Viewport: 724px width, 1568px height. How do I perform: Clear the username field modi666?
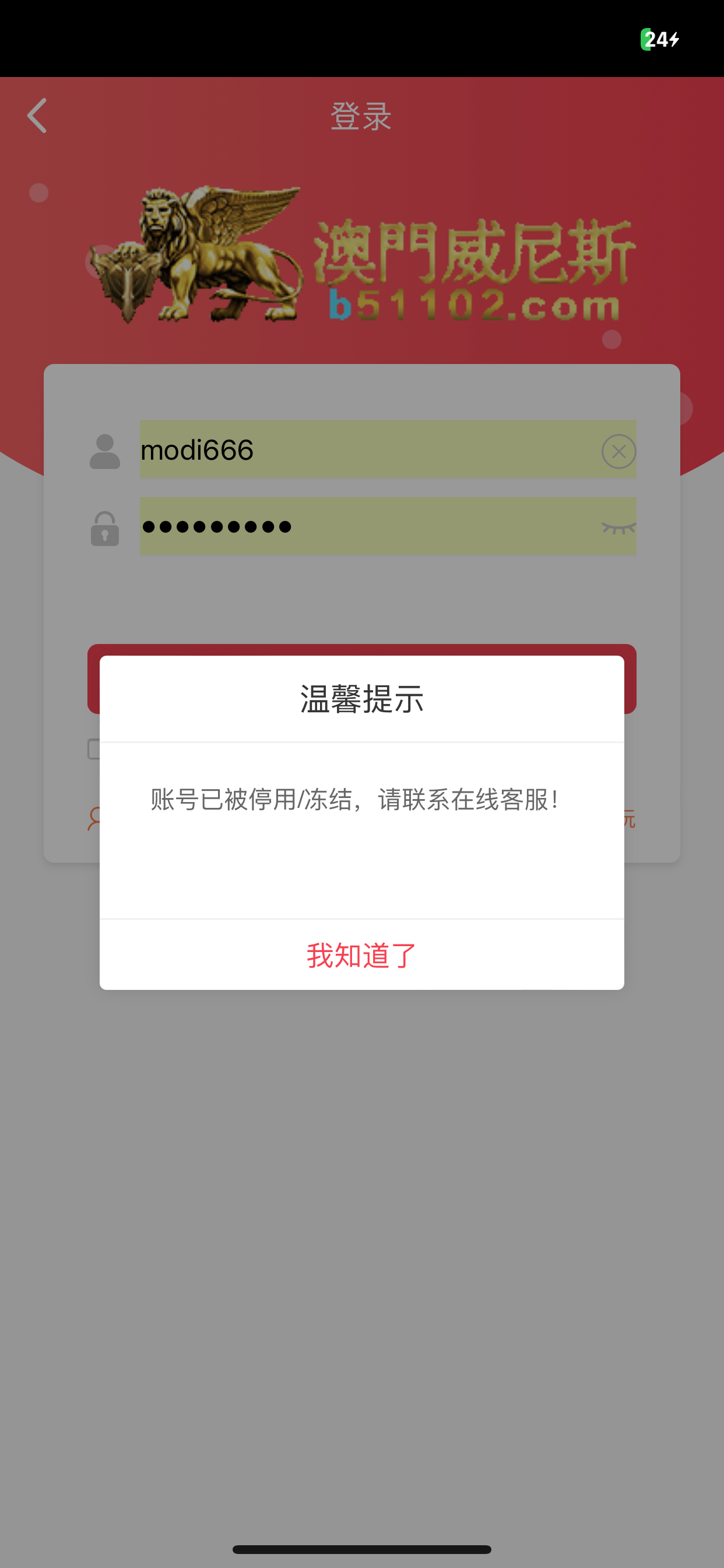[618, 451]
